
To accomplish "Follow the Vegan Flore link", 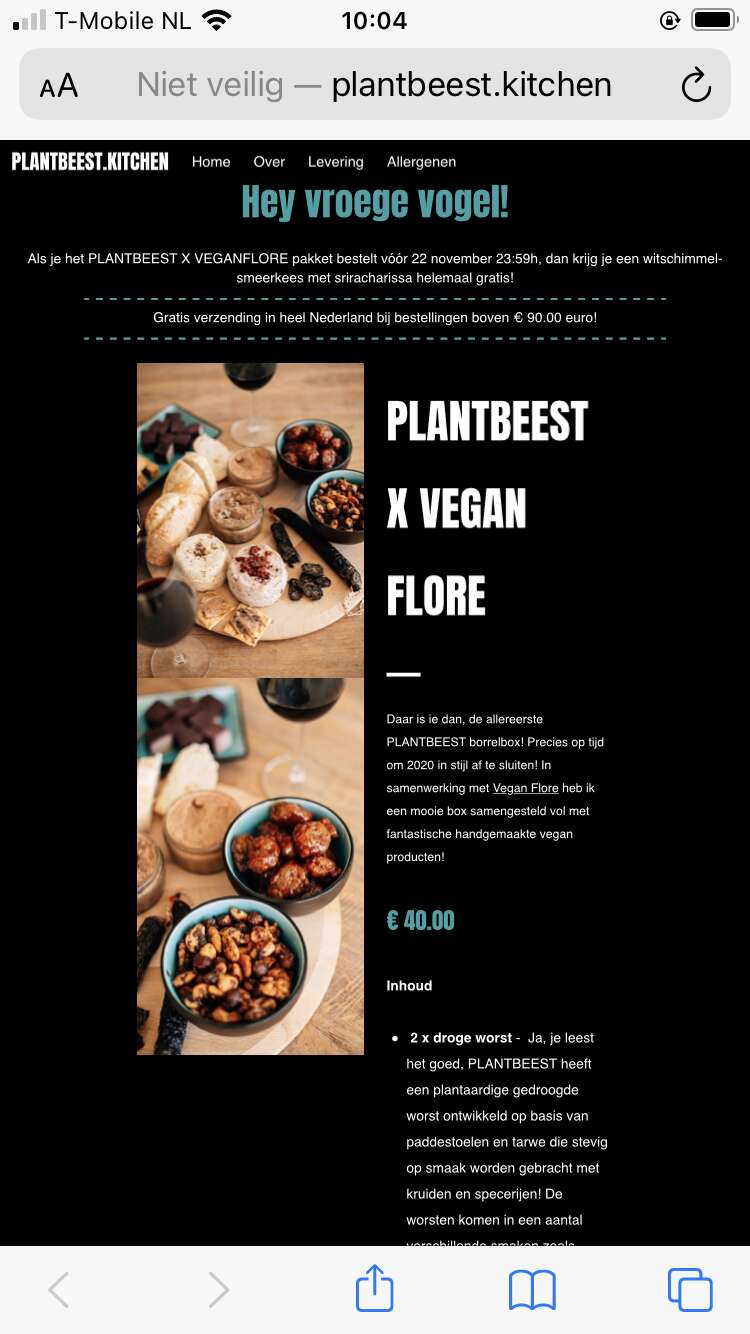I will tap(526, 788).
